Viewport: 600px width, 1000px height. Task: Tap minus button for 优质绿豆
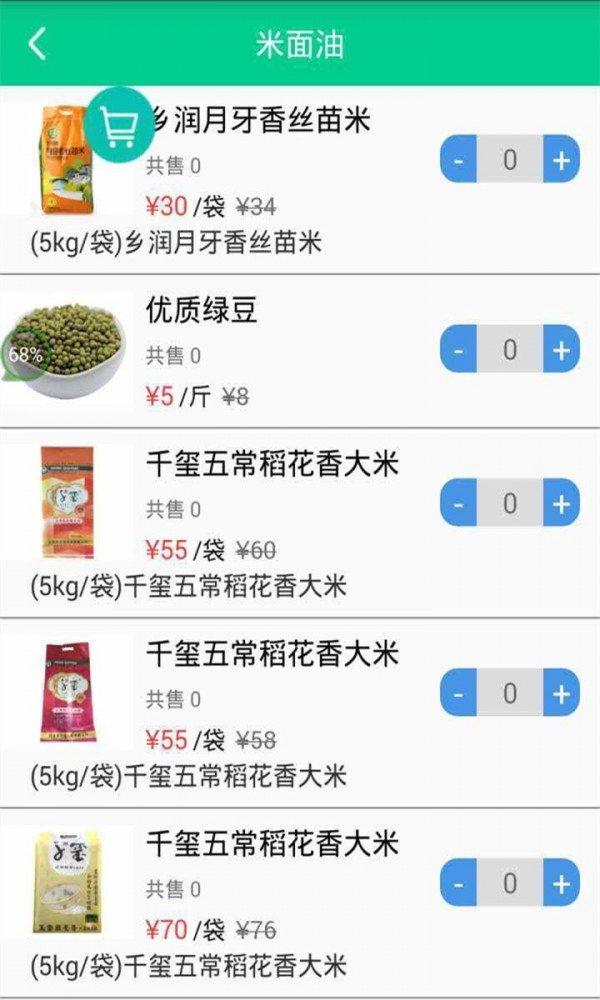(459, 350)
